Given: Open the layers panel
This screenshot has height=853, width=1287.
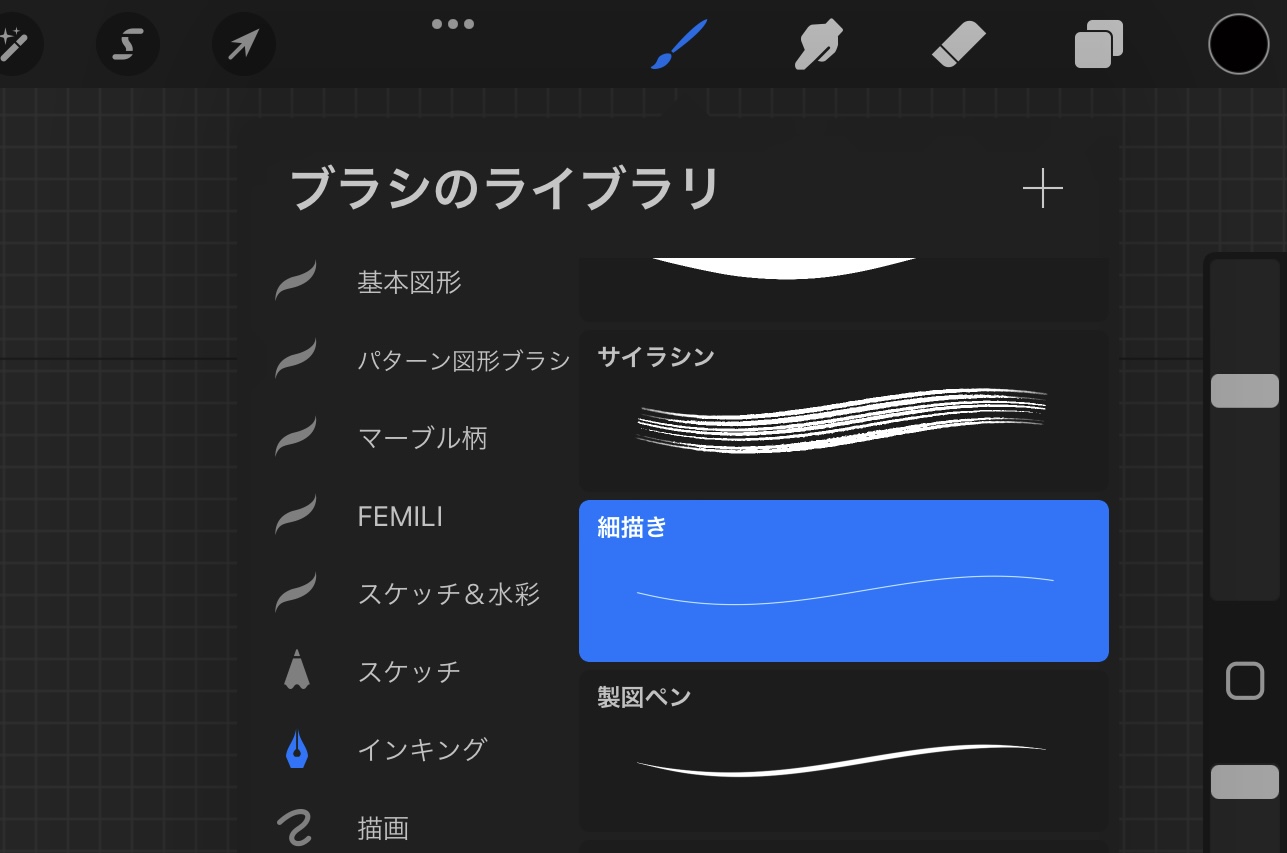Looking at the screenshot, I should [x=1098, y=45].
